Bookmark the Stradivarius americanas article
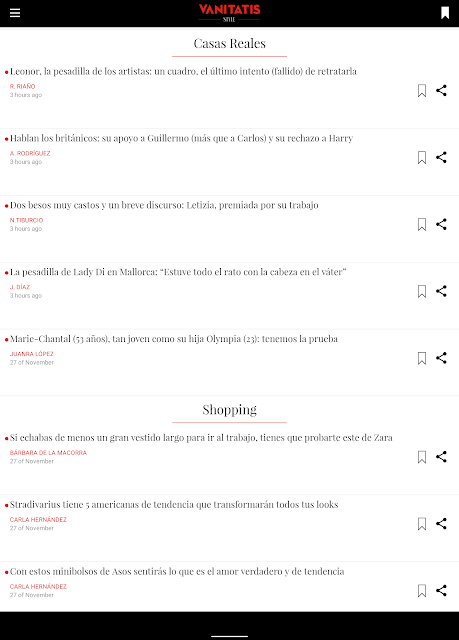Viewport: 459px width, 640px height. (422, 524)
